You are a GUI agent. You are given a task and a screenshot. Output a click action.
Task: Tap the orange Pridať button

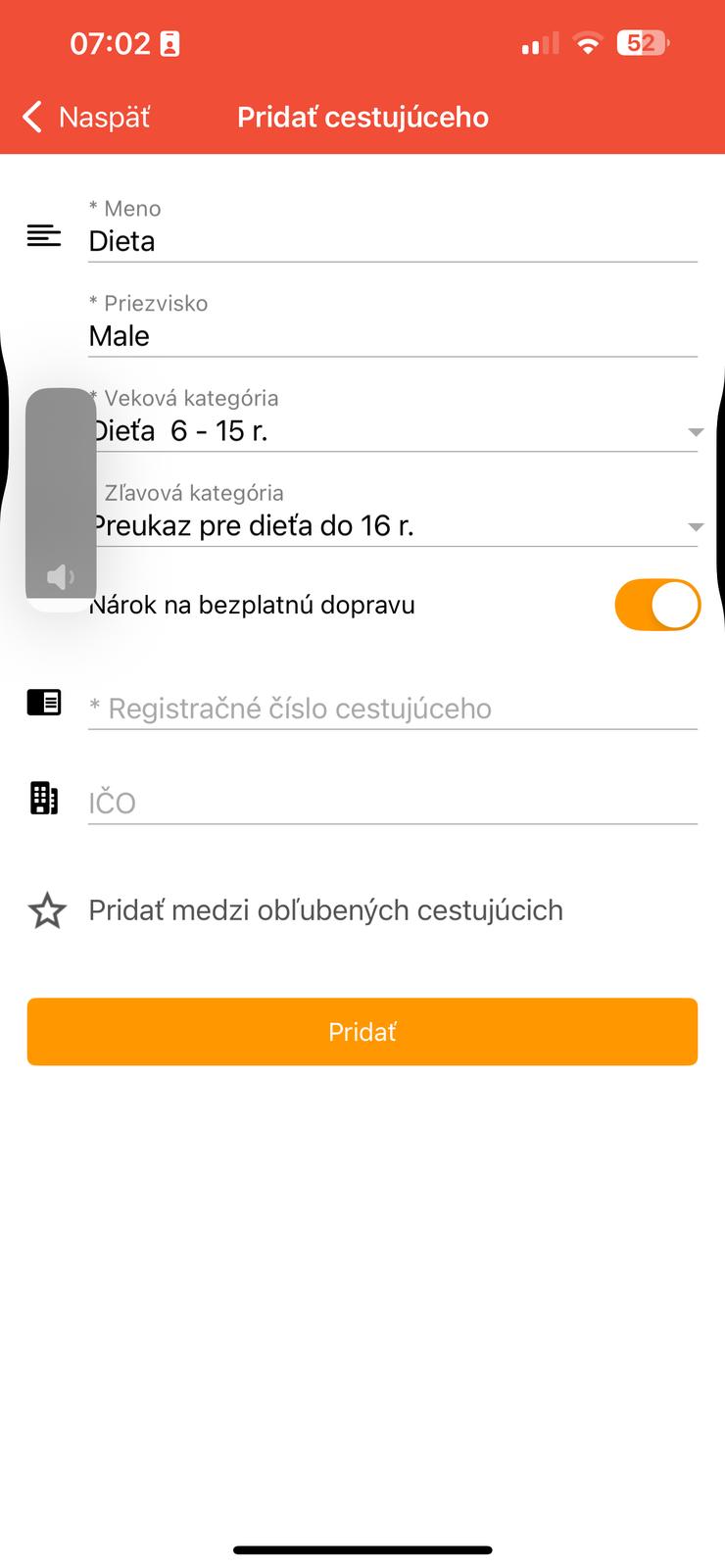click(x=362, y=1032)
